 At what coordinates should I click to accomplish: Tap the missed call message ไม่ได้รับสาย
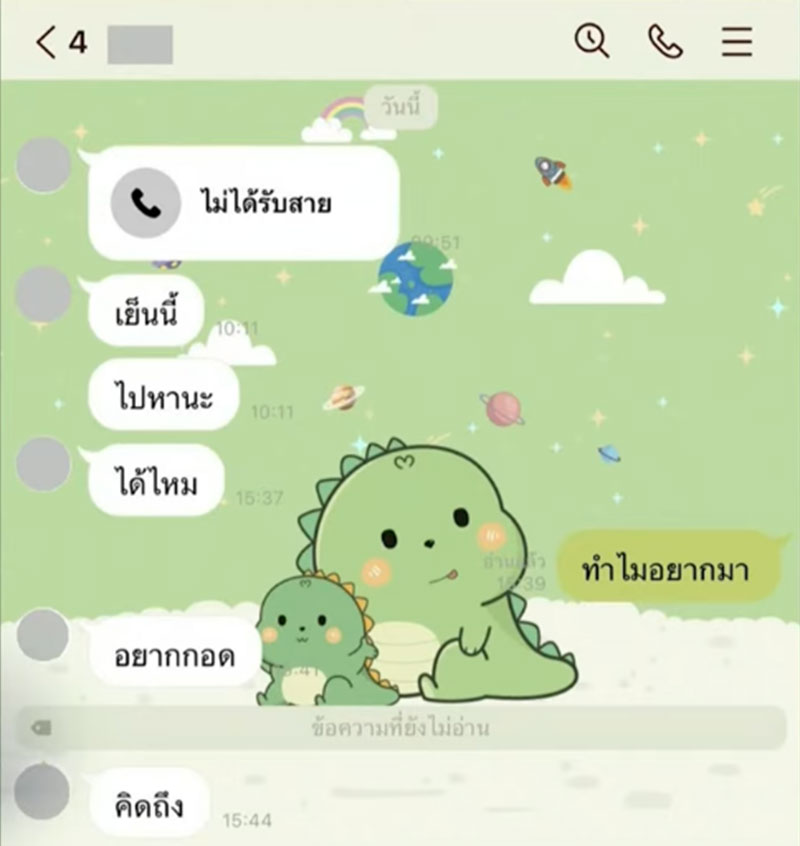click(x=243, y=204)
